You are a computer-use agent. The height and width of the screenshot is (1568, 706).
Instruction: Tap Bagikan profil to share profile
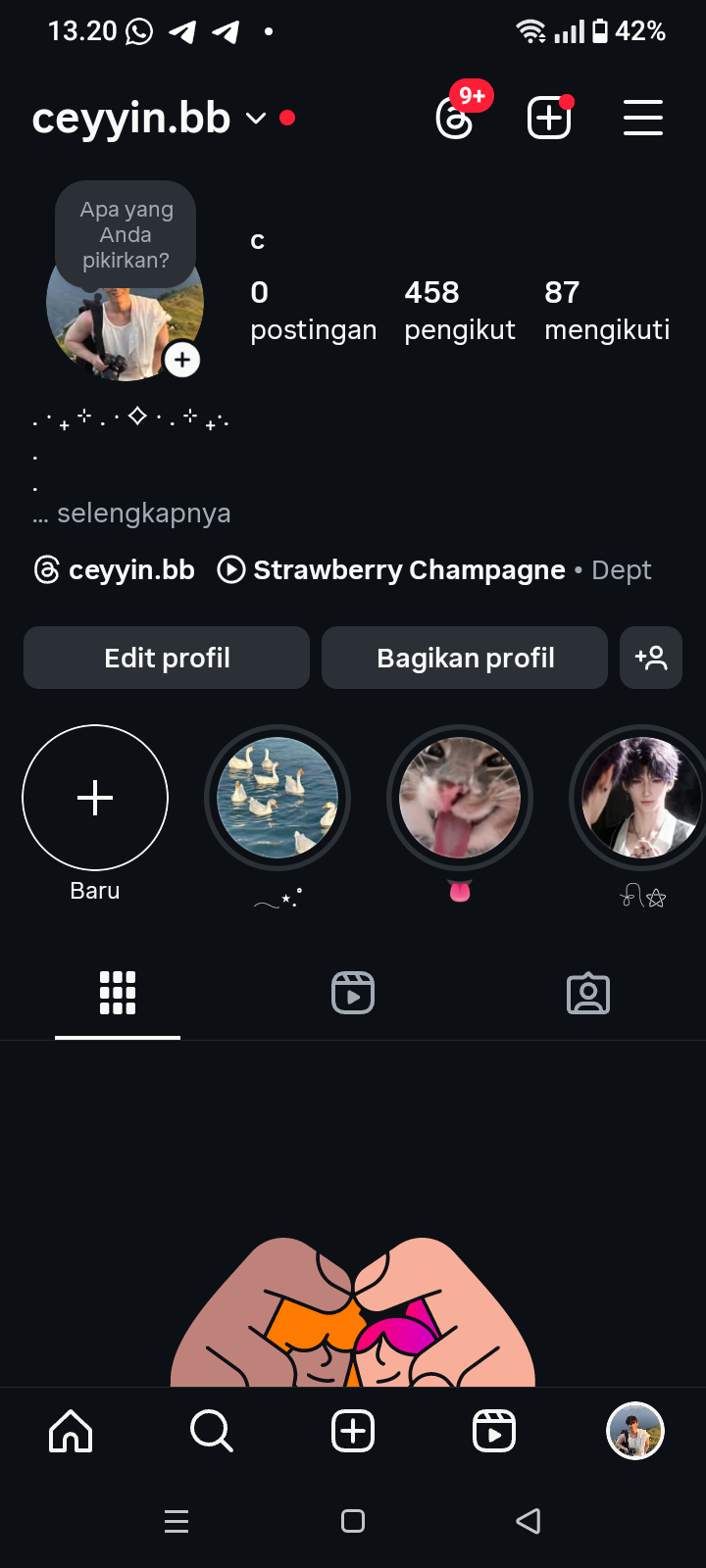click(465, 658)
